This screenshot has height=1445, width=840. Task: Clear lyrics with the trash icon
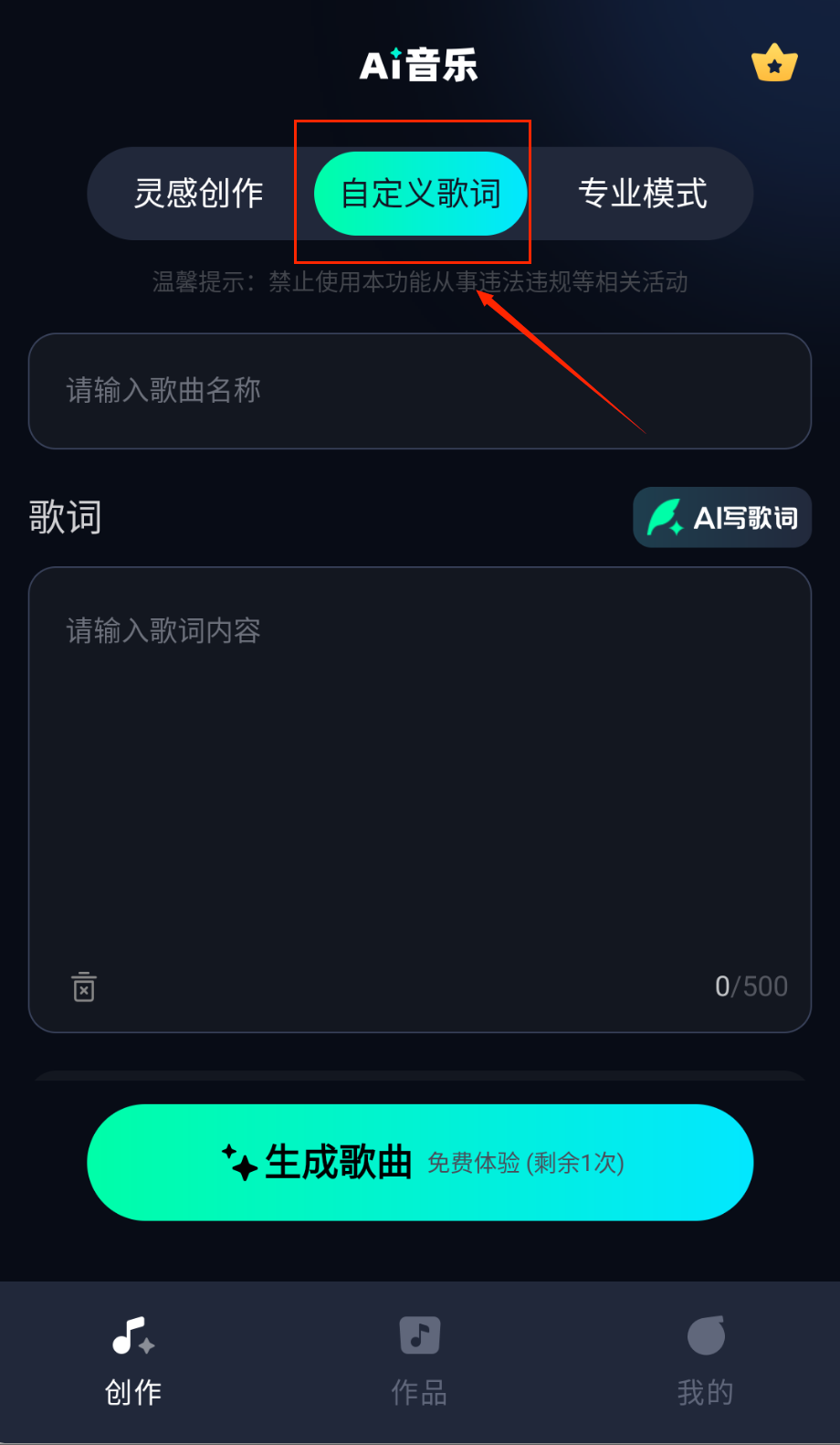(x=84, y=986)
